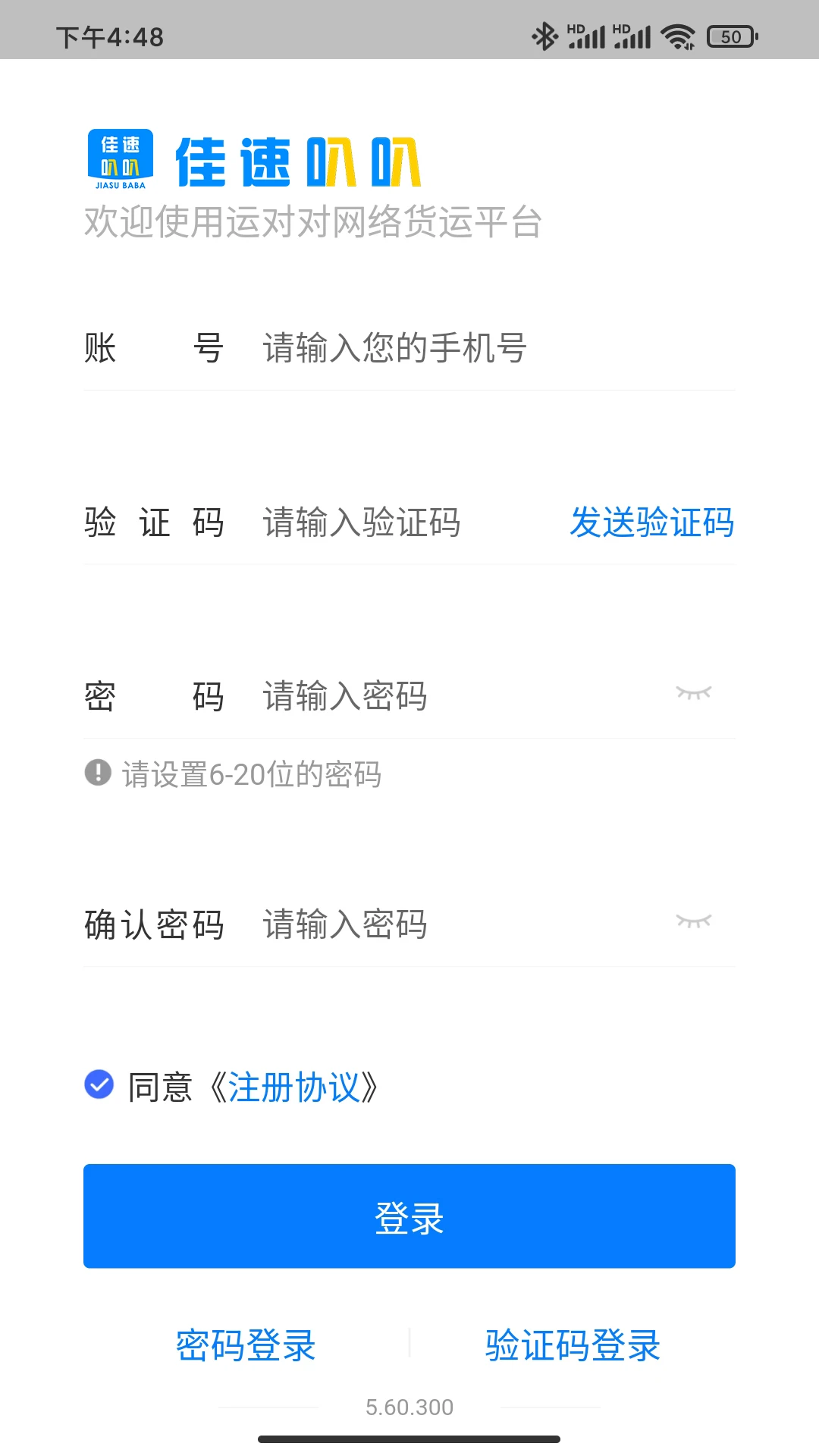Image resolution: width=819 pixels, height=1456 pixels.
Task: Click the Bluetooth icon in status bar
Action: pyautogui.click(x=543, y=34)
